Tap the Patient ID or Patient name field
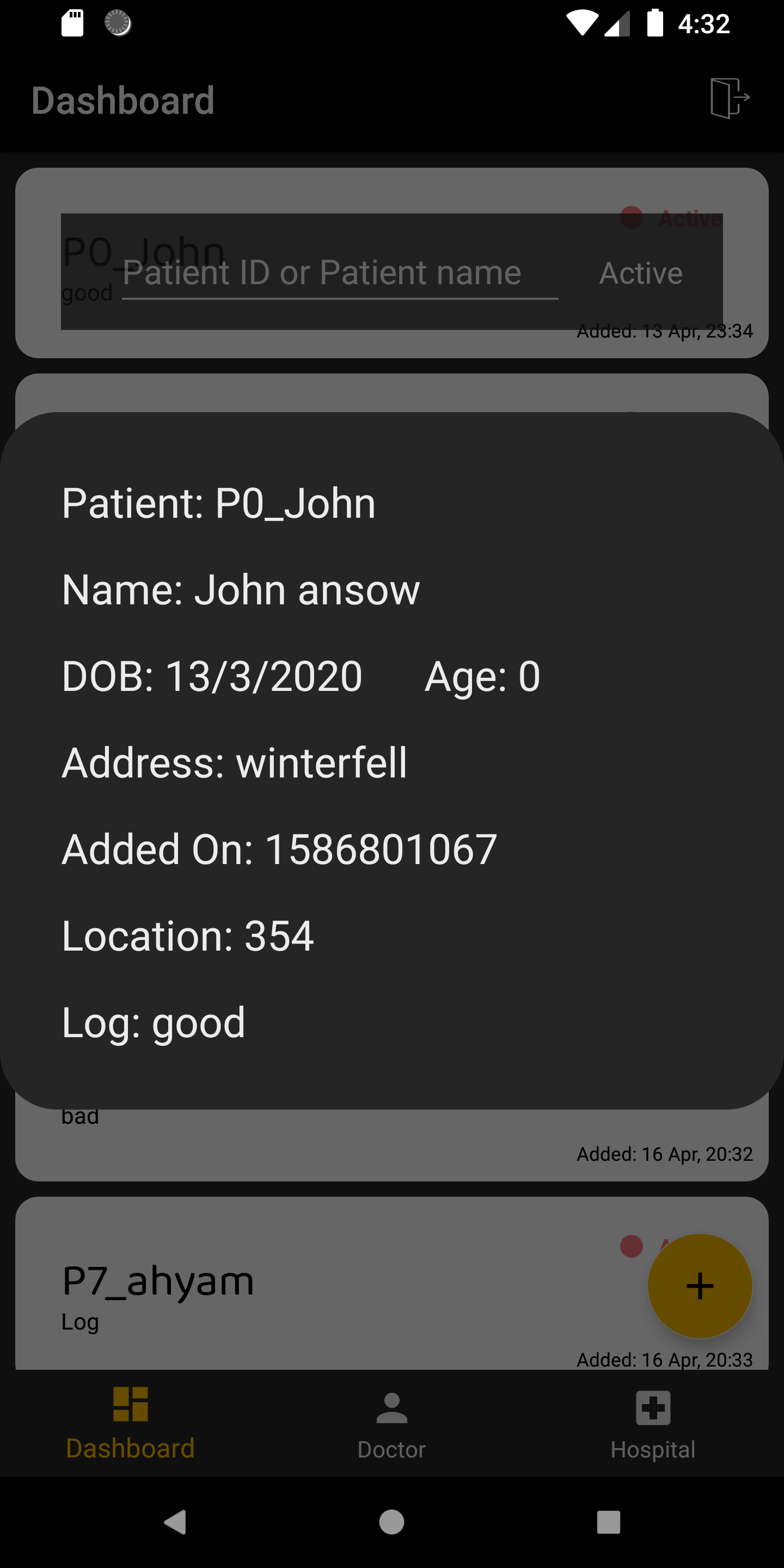 340,273
